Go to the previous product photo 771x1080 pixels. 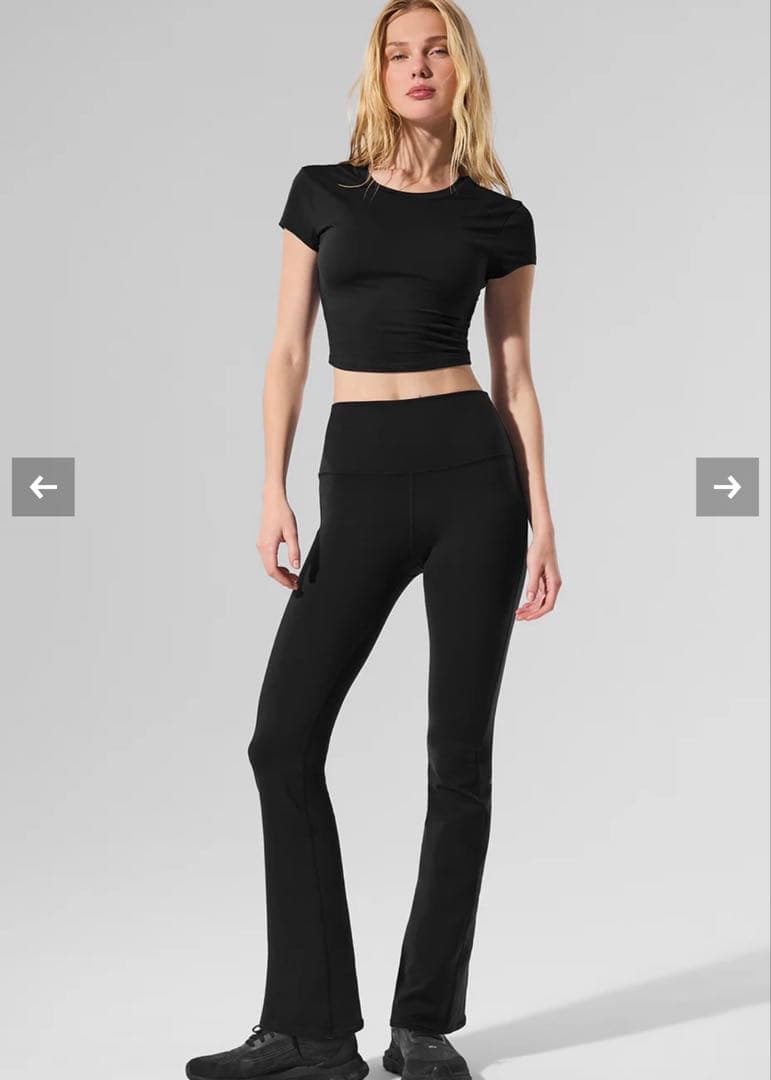pyautogui.click(x=43, y=487)
